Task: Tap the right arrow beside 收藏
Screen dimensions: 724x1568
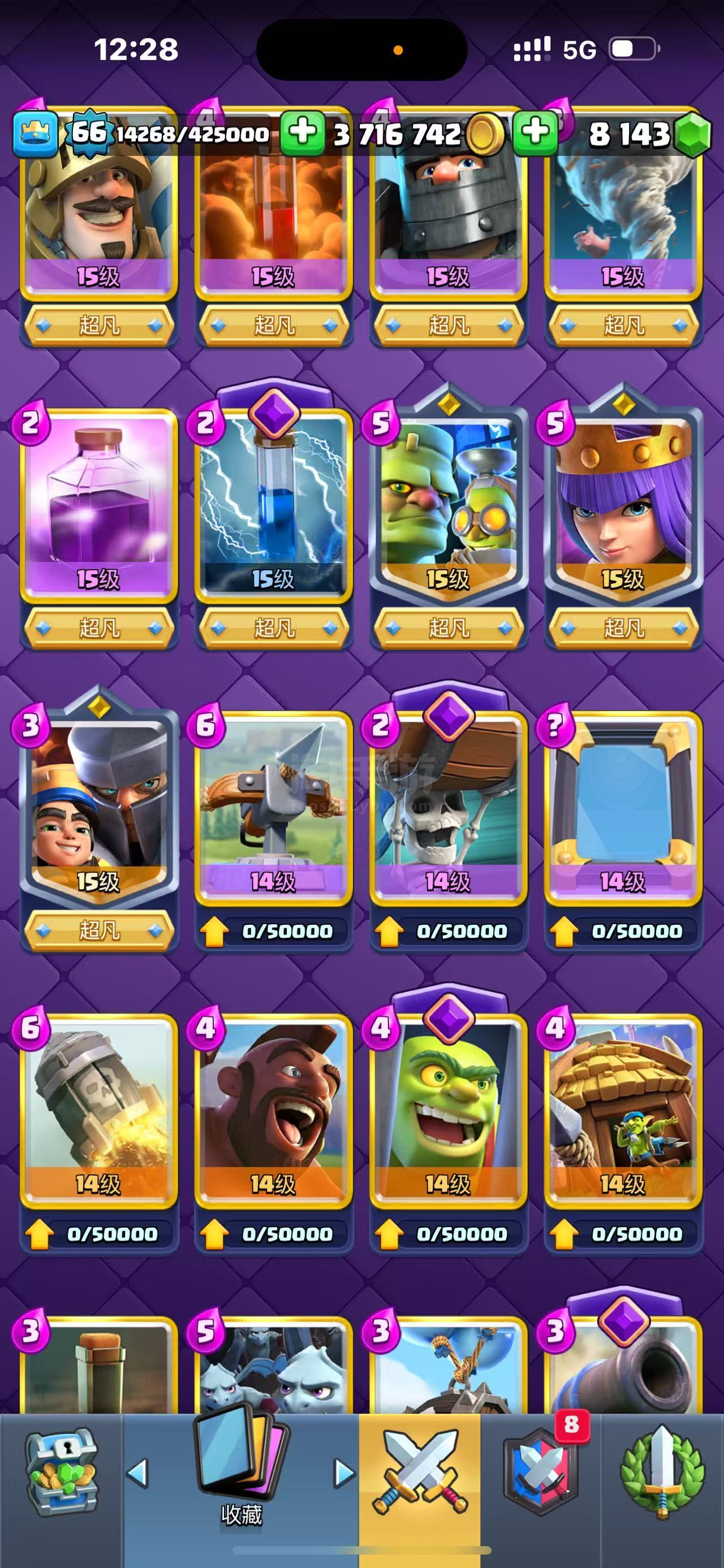Action: 345,1474
